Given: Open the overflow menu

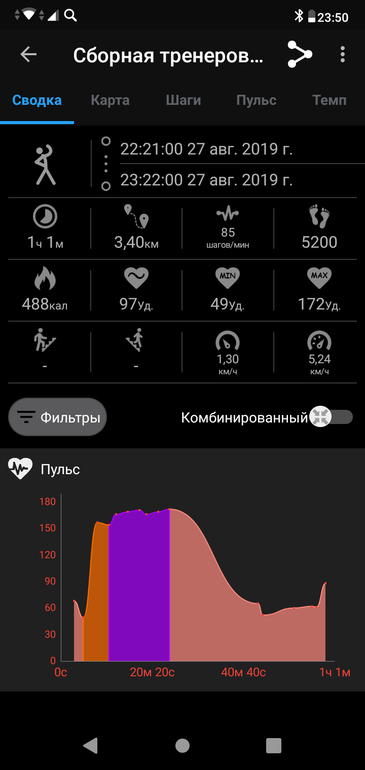Looking at the screenshot, I should click(x=342, y=55).
